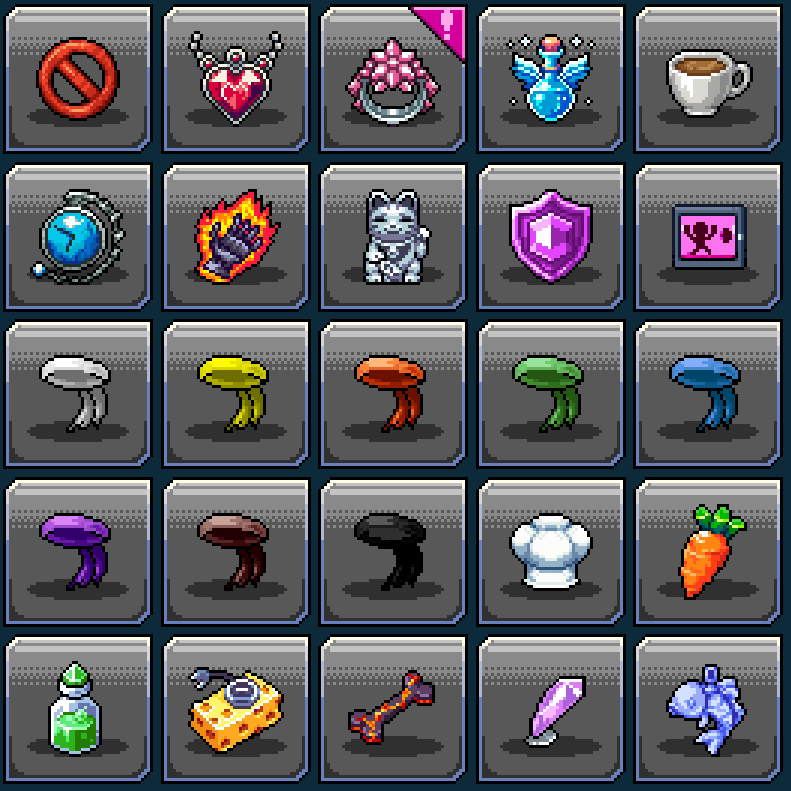
Task: Choose the green poison bottle
Action: 78,708
